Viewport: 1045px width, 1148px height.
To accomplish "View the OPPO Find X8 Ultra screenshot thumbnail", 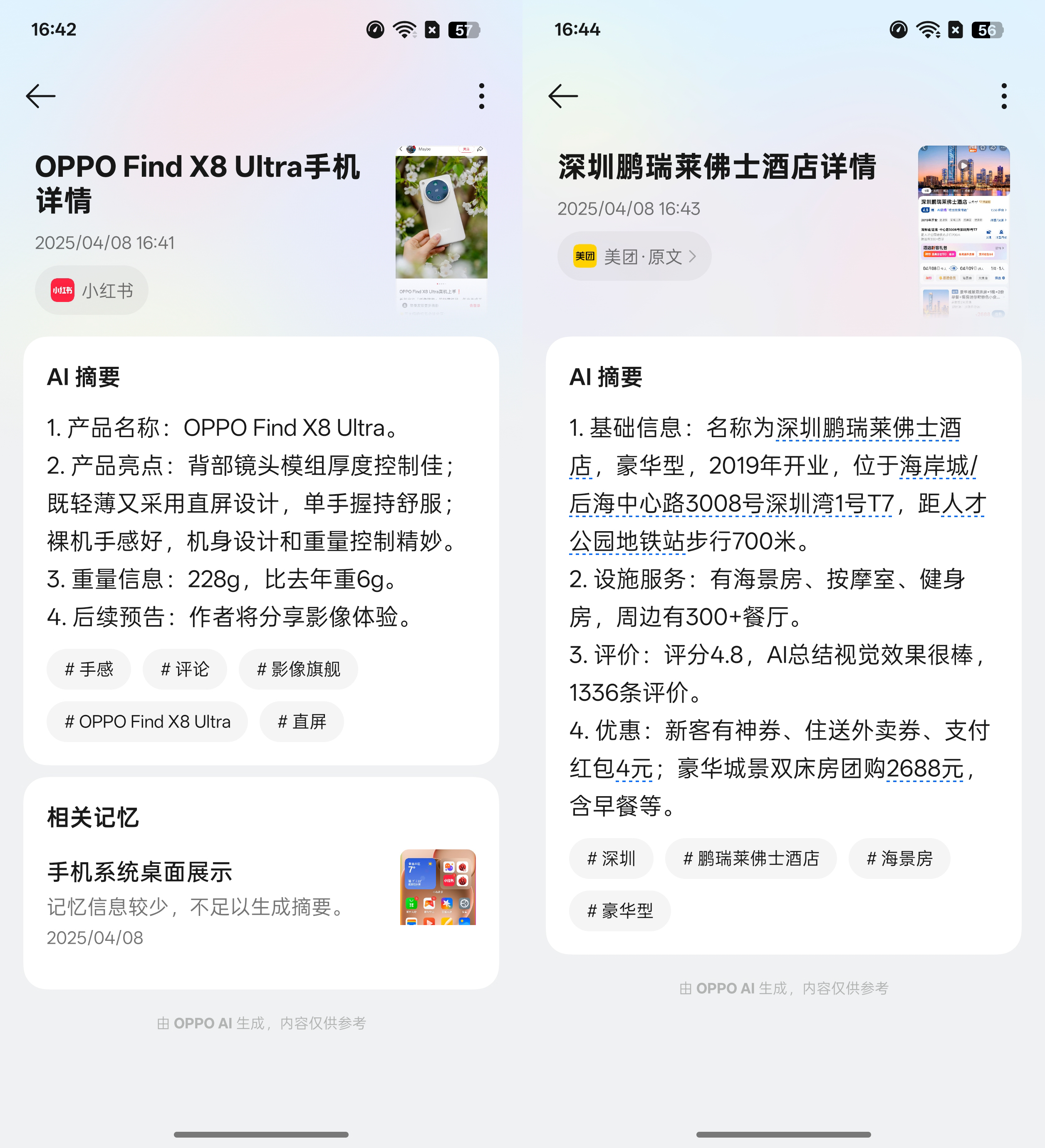I will [x=441, y=229].
